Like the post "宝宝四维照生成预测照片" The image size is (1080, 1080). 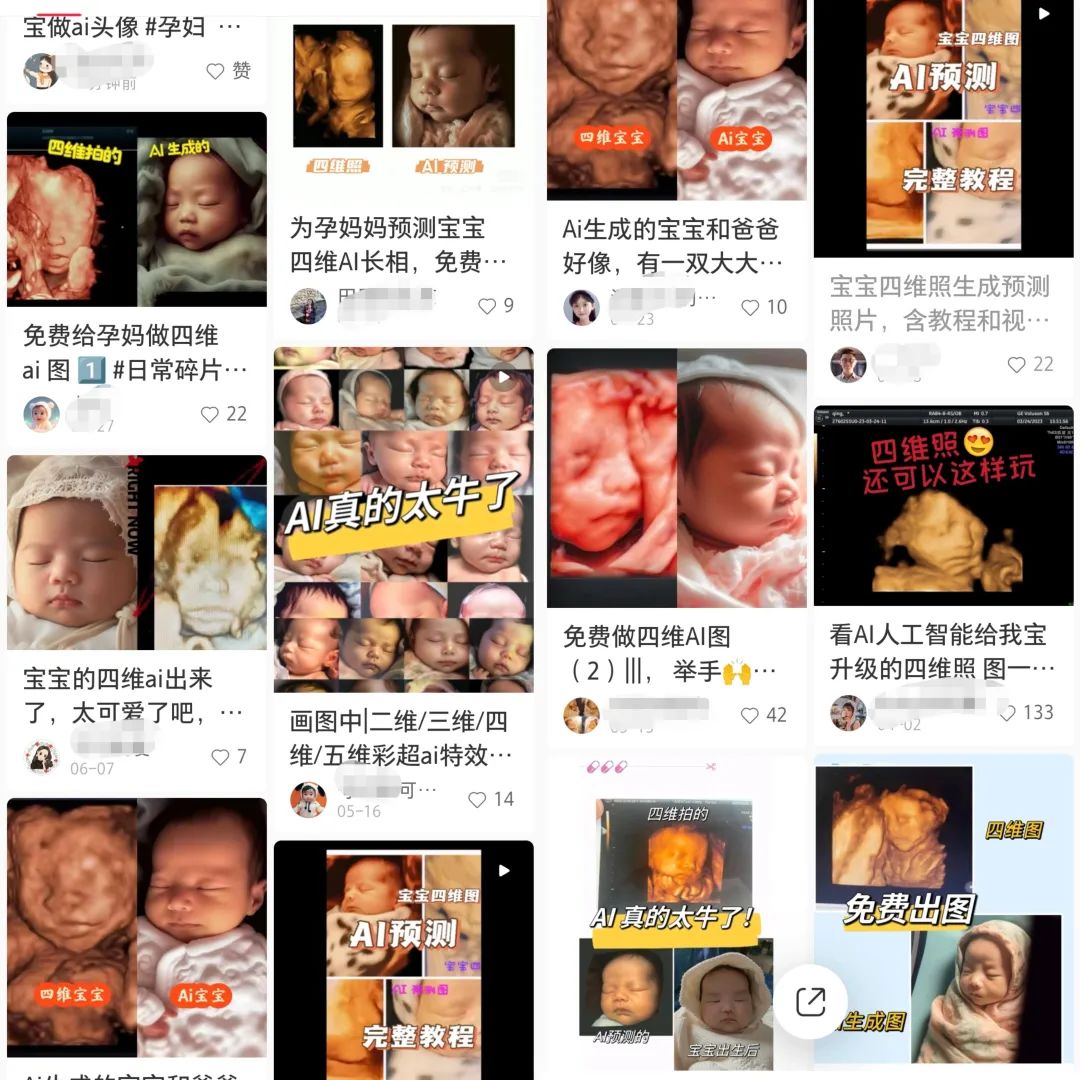pos(1016,365)
